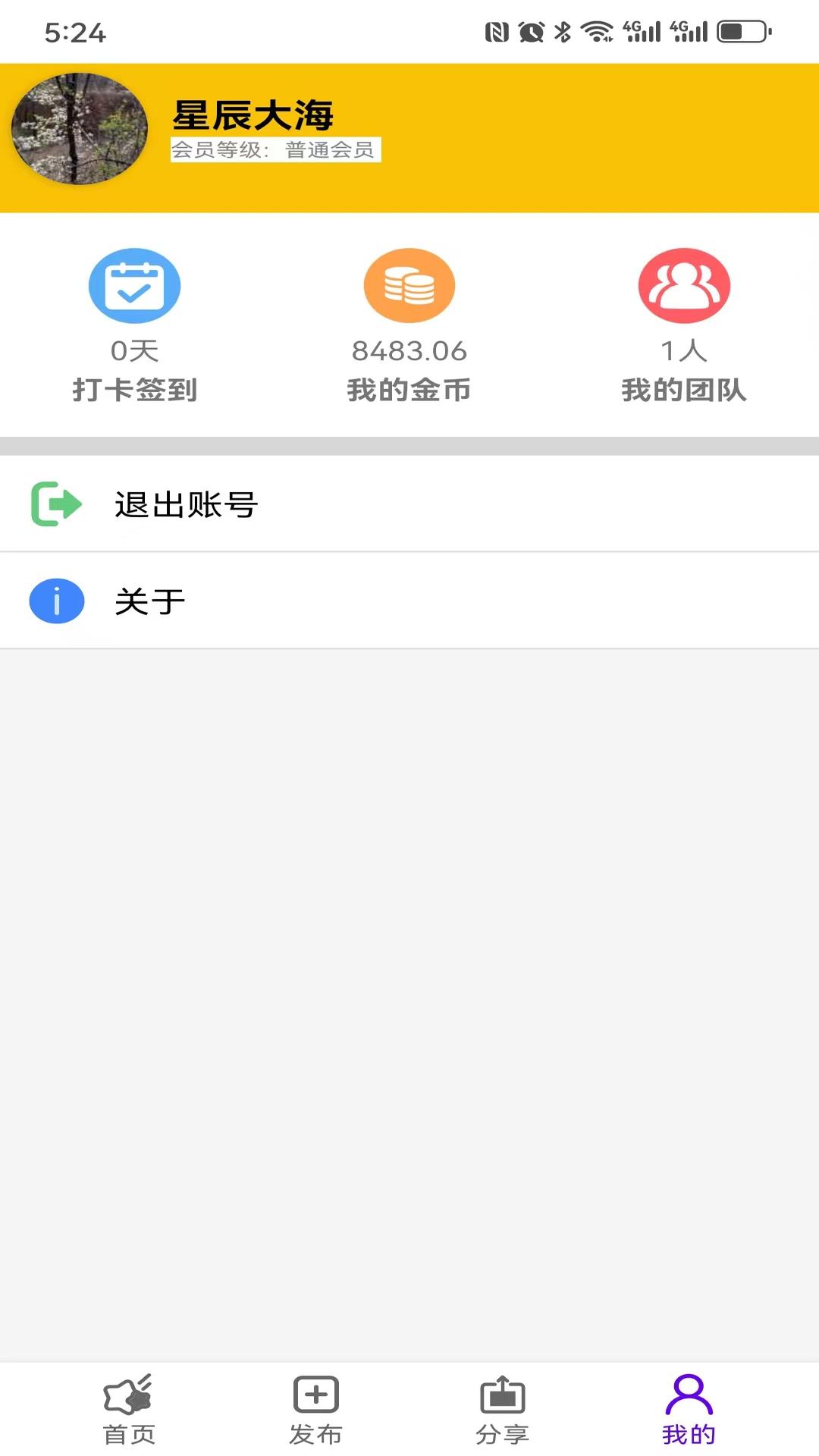
Task: Tap the 打卡签到 check-in label
Action: pos(135,390)
